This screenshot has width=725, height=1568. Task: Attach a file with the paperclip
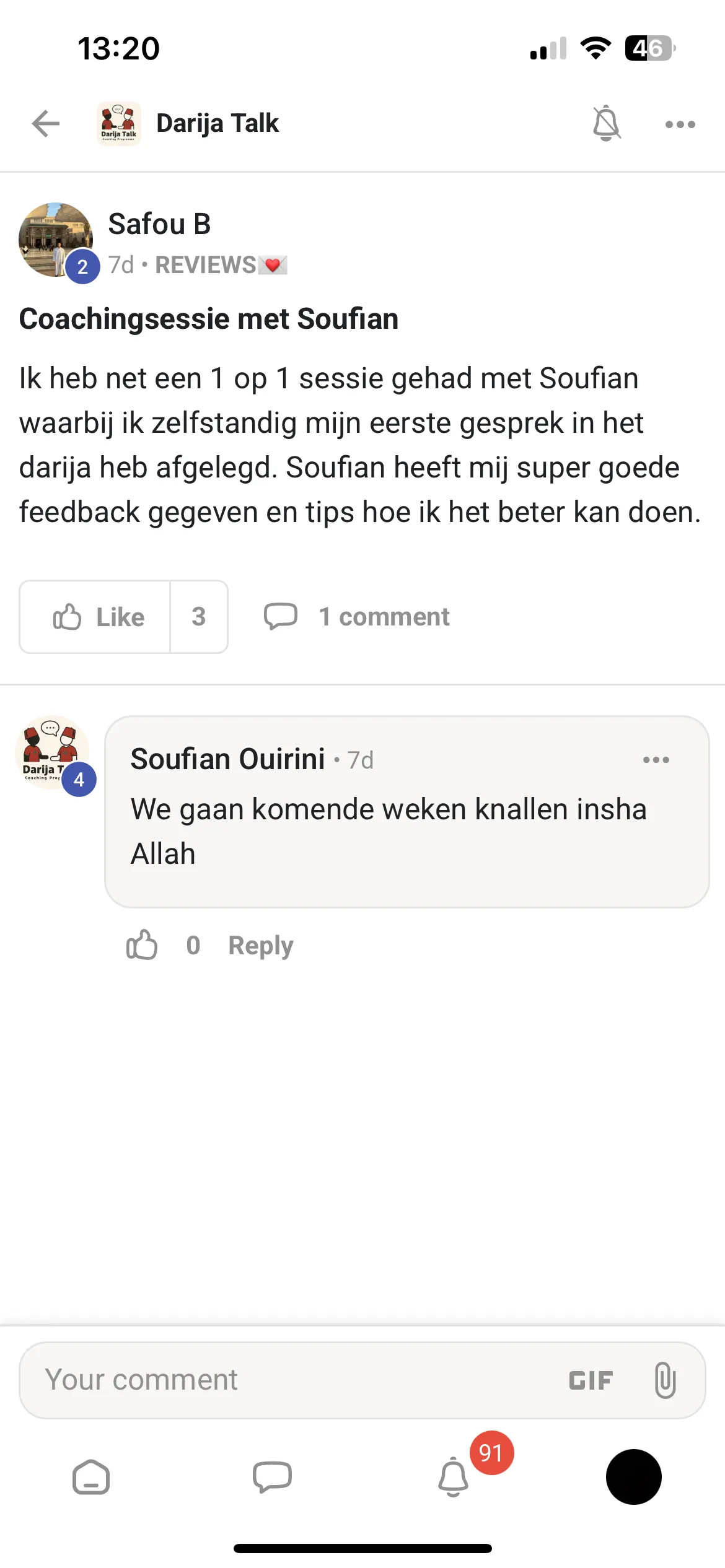665,1380
